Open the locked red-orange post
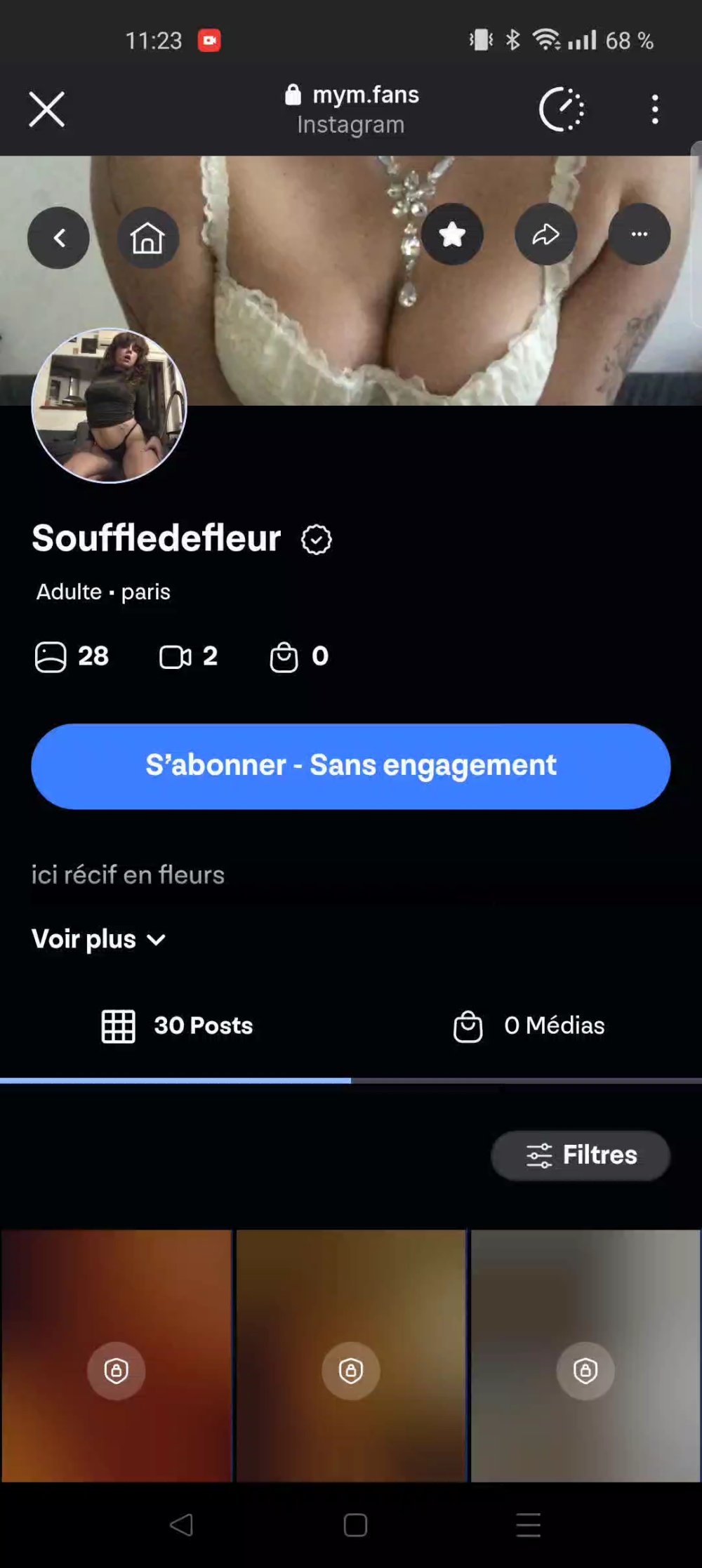Viewport: 702px width, 1568px height. pyautogui.click(x=117, y=1356)
